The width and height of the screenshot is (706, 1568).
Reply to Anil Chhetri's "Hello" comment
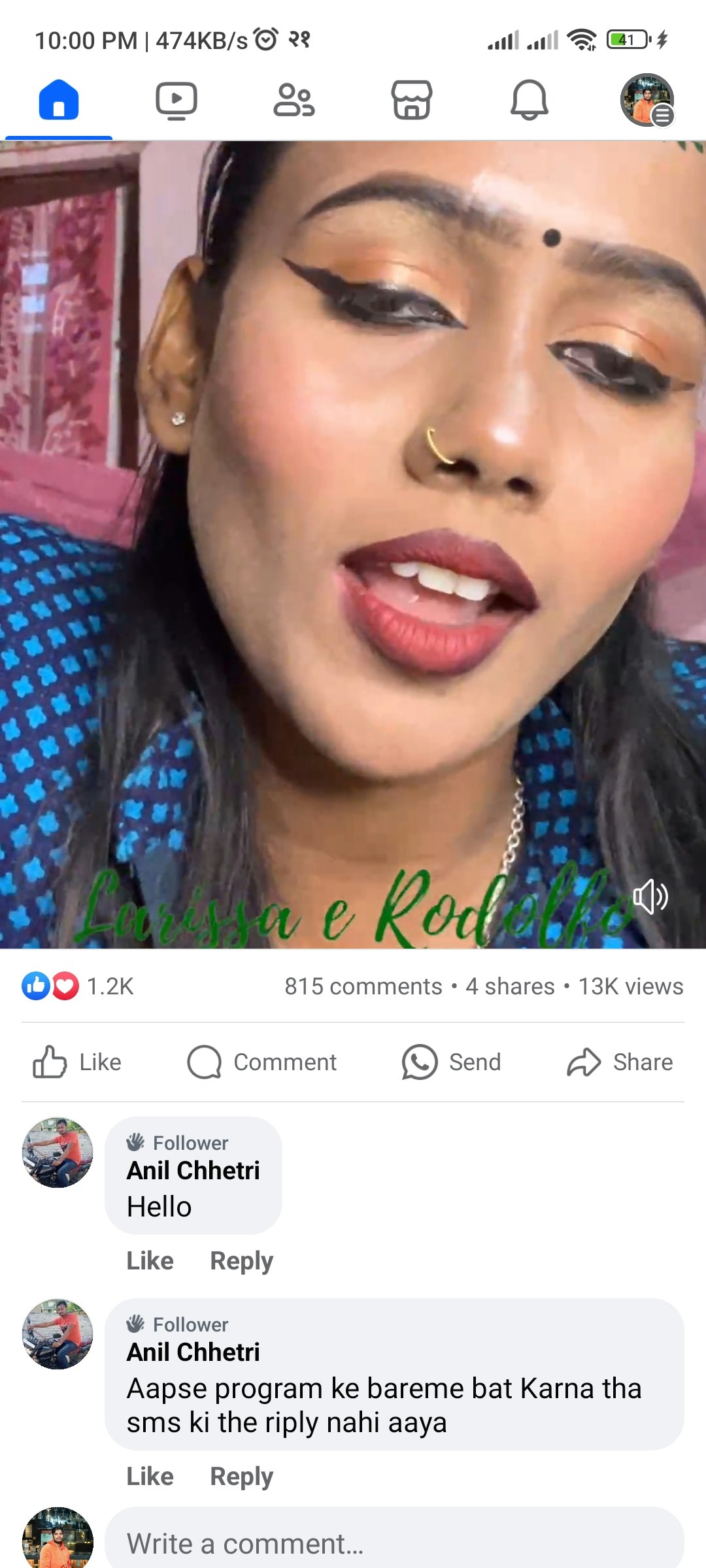coord(241,1260)
